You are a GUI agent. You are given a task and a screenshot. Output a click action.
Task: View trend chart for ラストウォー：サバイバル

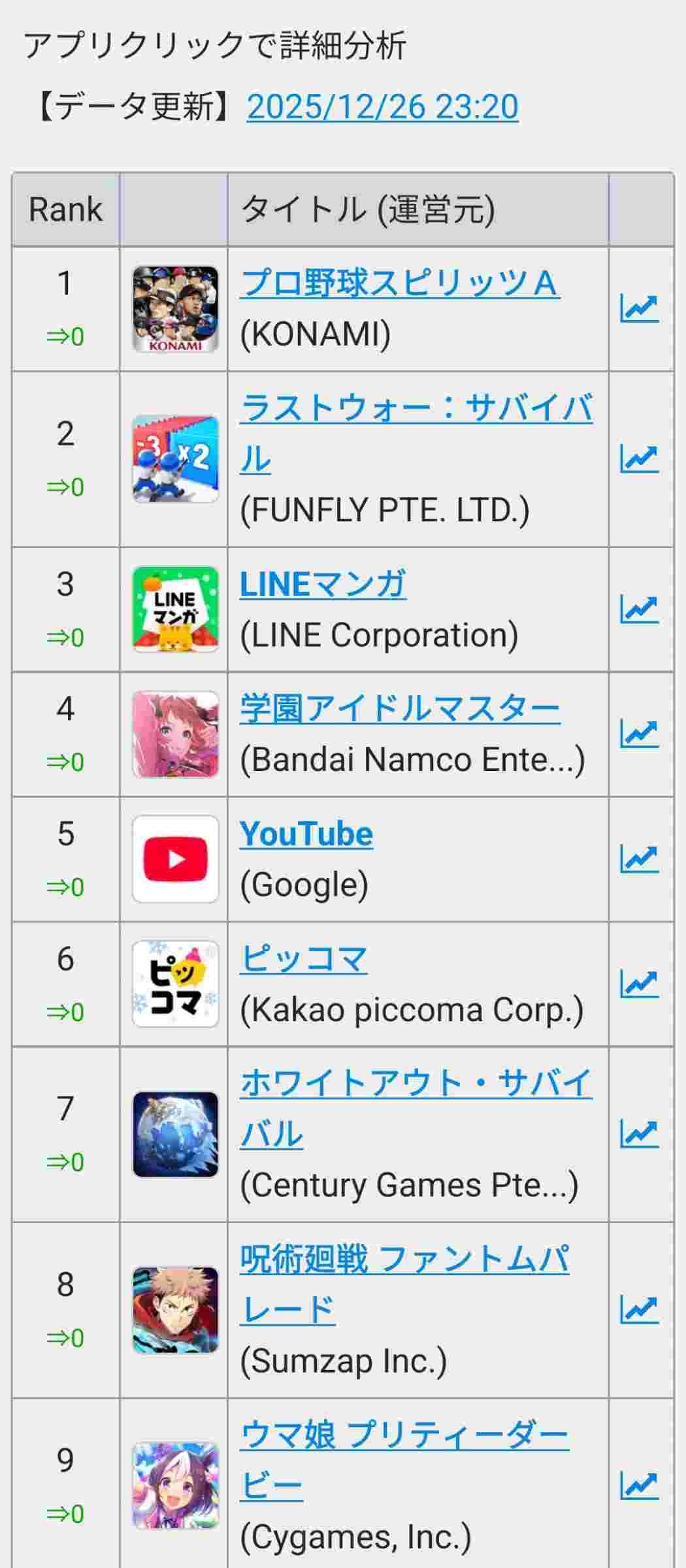[x=639, y=459]
